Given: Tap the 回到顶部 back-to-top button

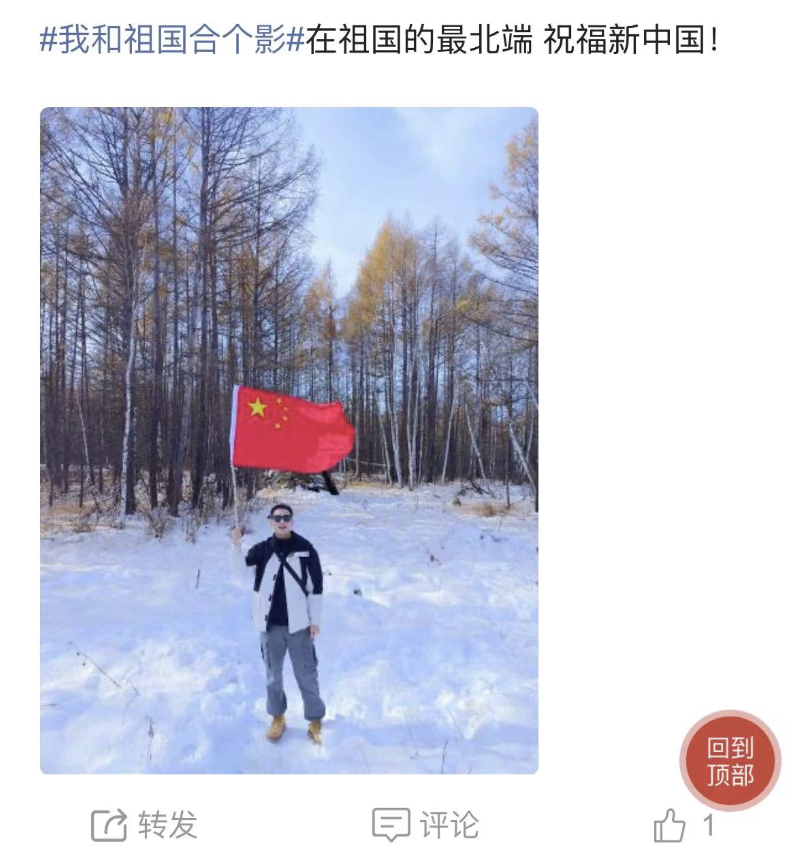Looking at the screenshot, I should (730, 761).
